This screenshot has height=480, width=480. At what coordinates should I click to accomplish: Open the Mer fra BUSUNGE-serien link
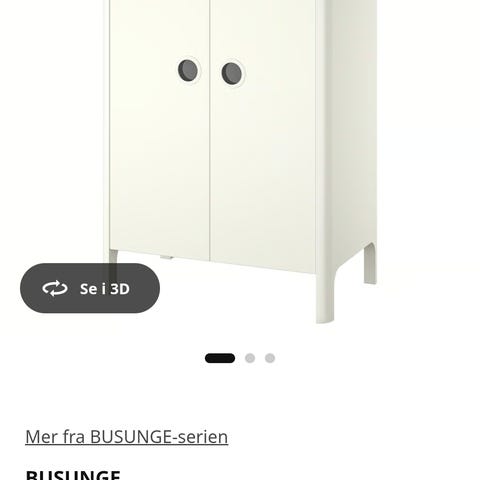click(127, 437)
